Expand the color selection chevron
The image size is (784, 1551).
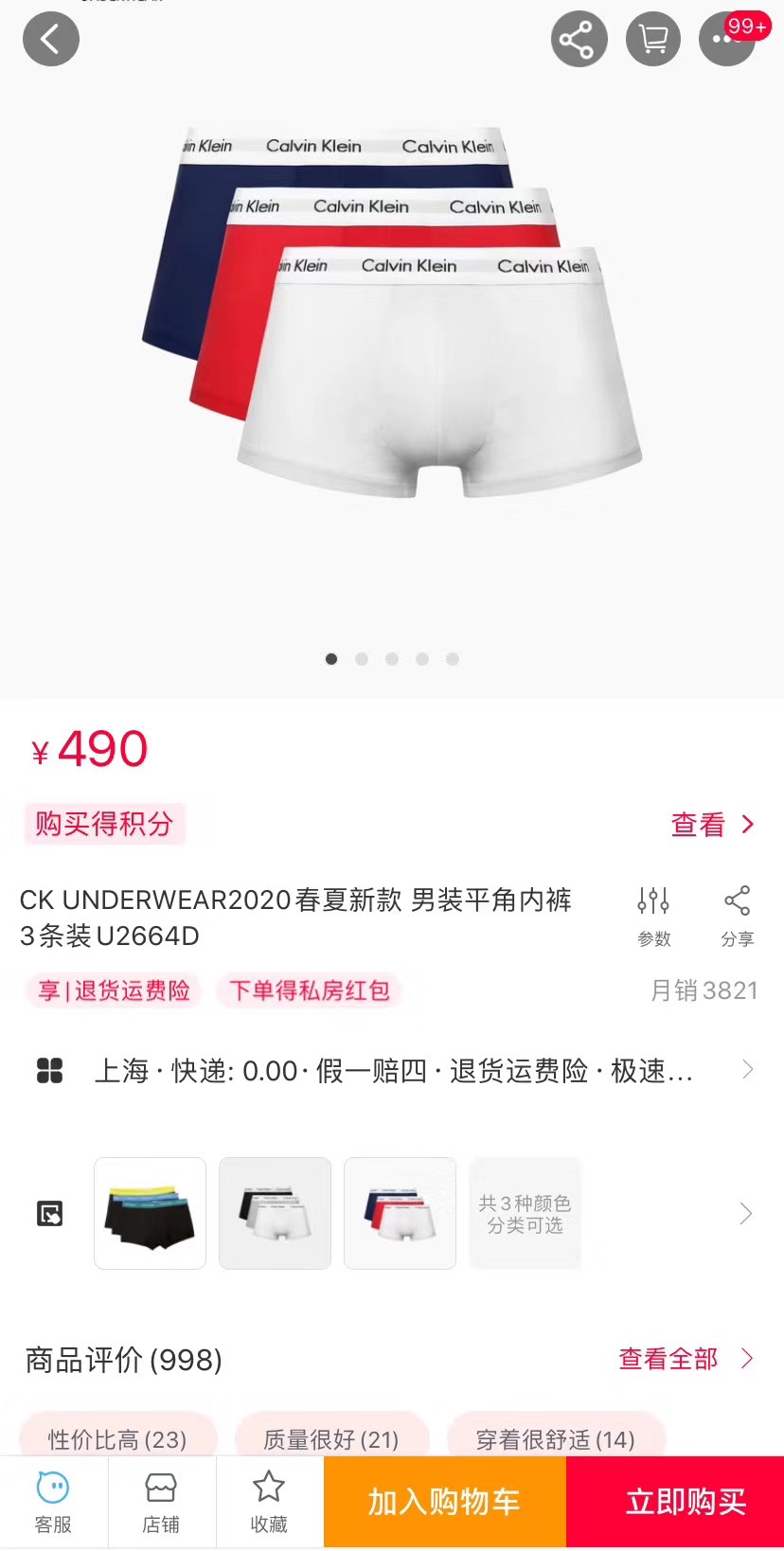coord(746,1213)
